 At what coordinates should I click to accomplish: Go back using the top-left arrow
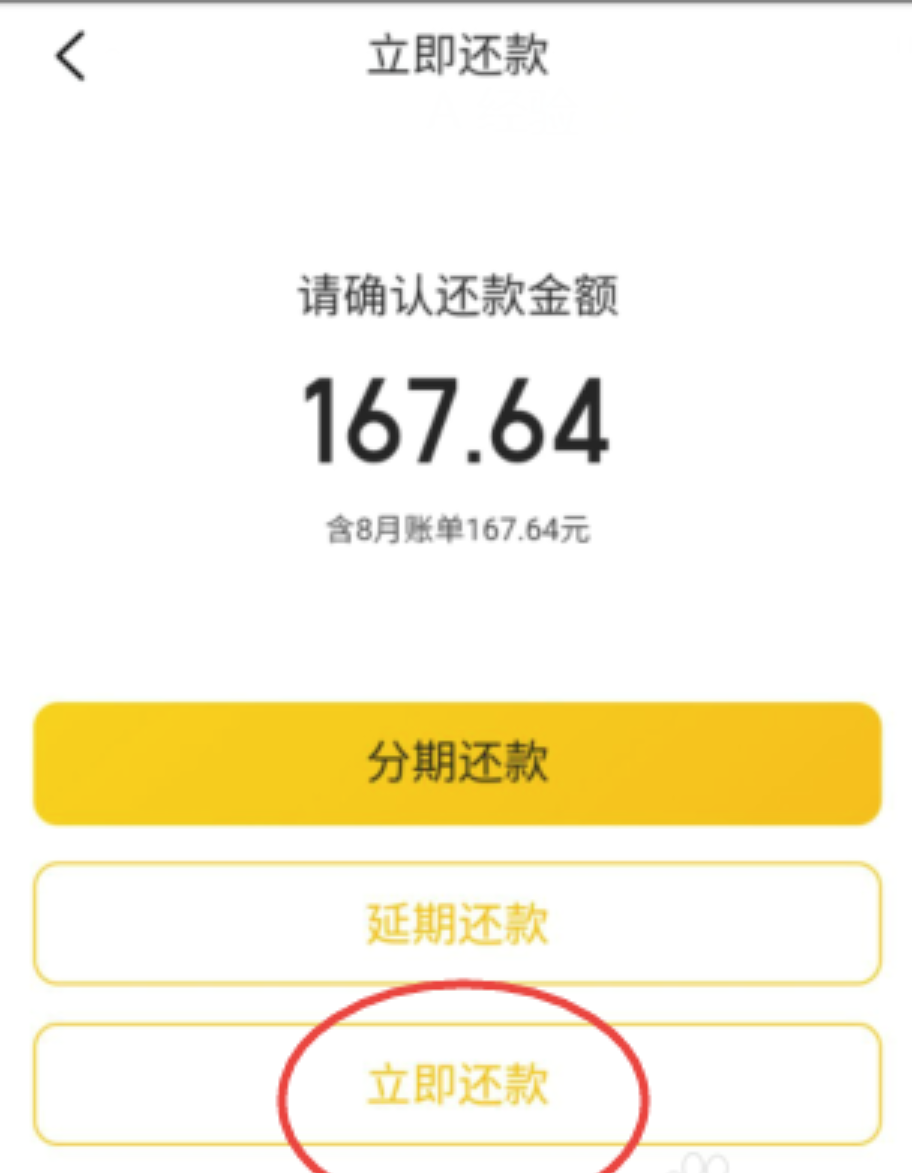(x=70, y=56)
